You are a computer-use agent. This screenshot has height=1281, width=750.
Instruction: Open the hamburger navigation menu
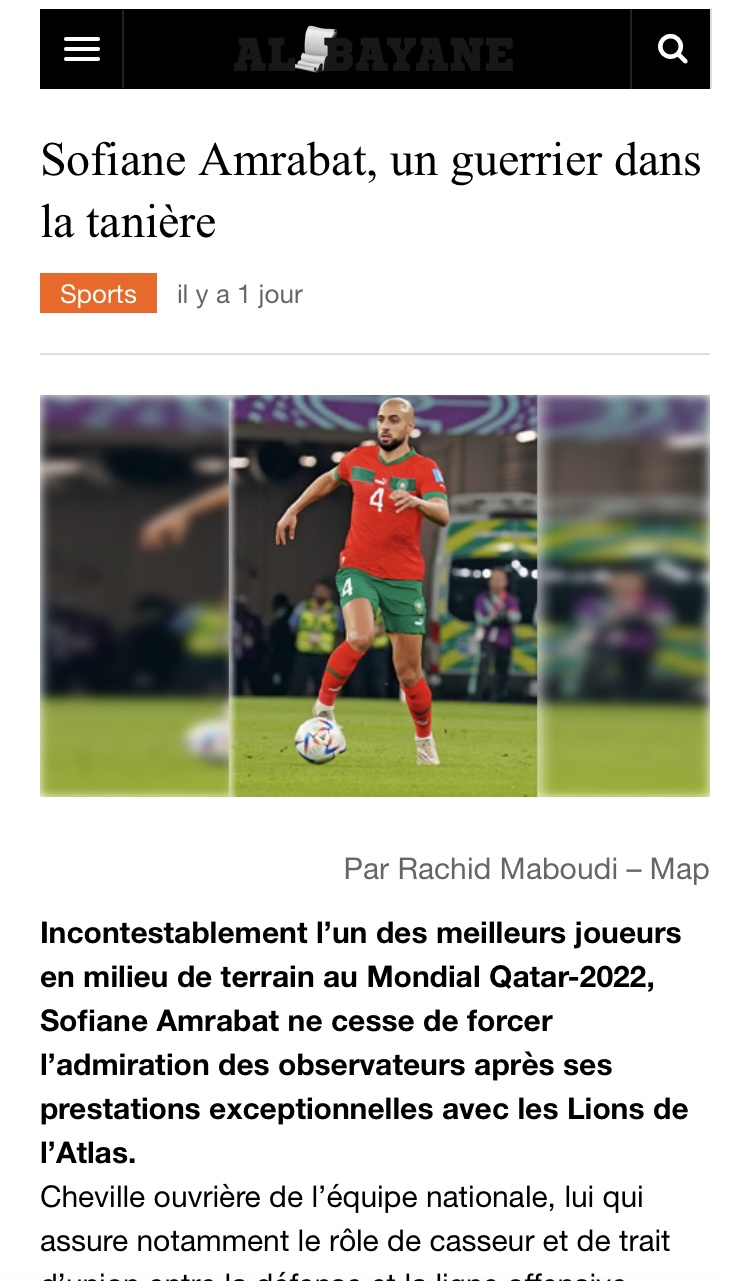pyautogui.click(x=82, y=49)
